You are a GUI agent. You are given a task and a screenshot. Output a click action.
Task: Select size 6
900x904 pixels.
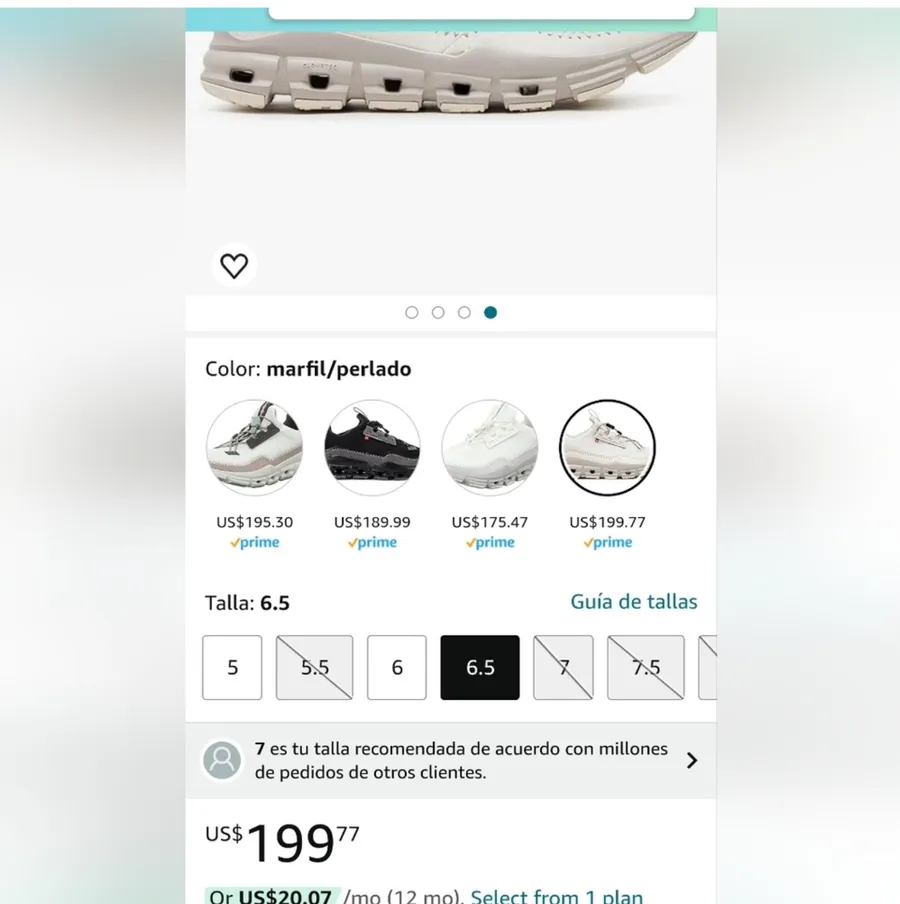click(x=397, y=668)
